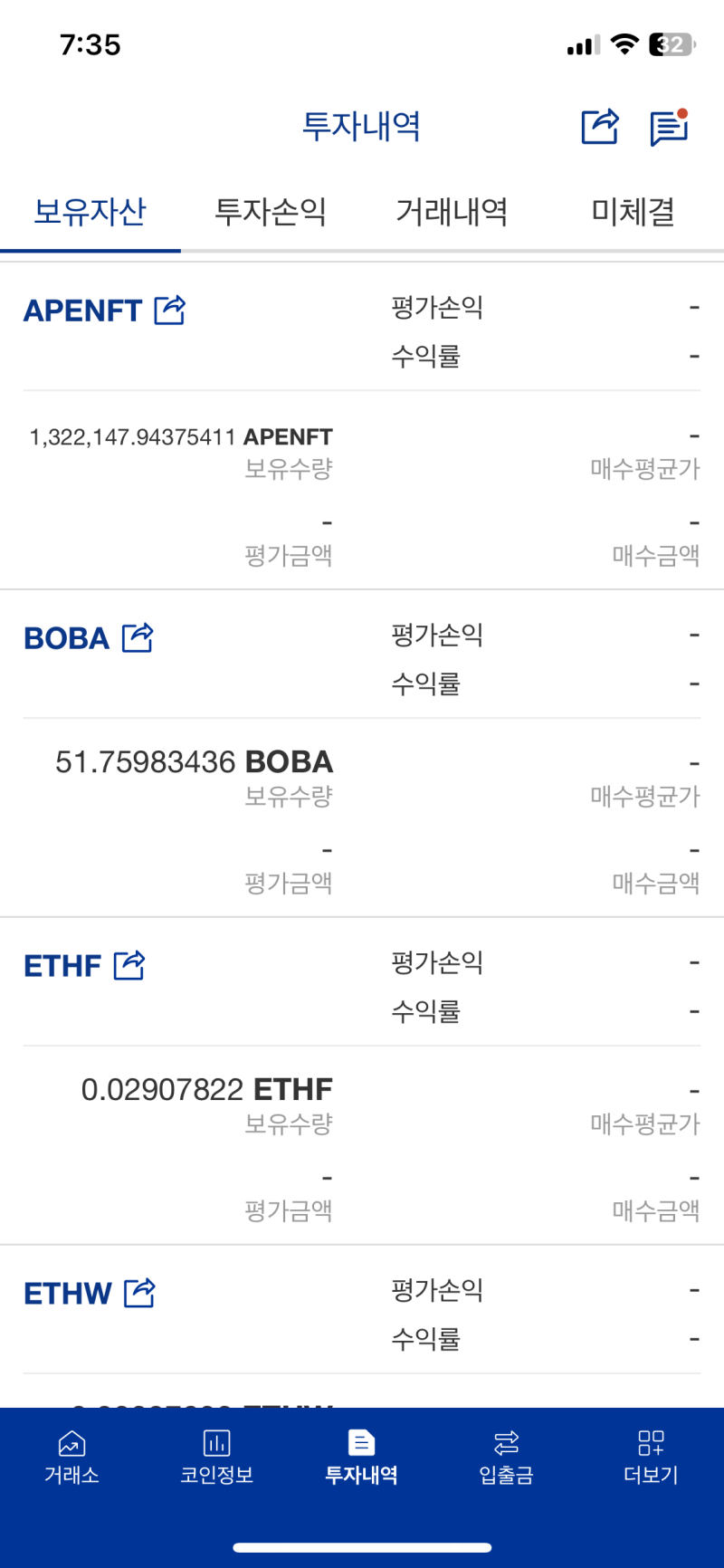Tap the share icon beside BOBA
The image size is (724, 1568).
tap(138, 637)
